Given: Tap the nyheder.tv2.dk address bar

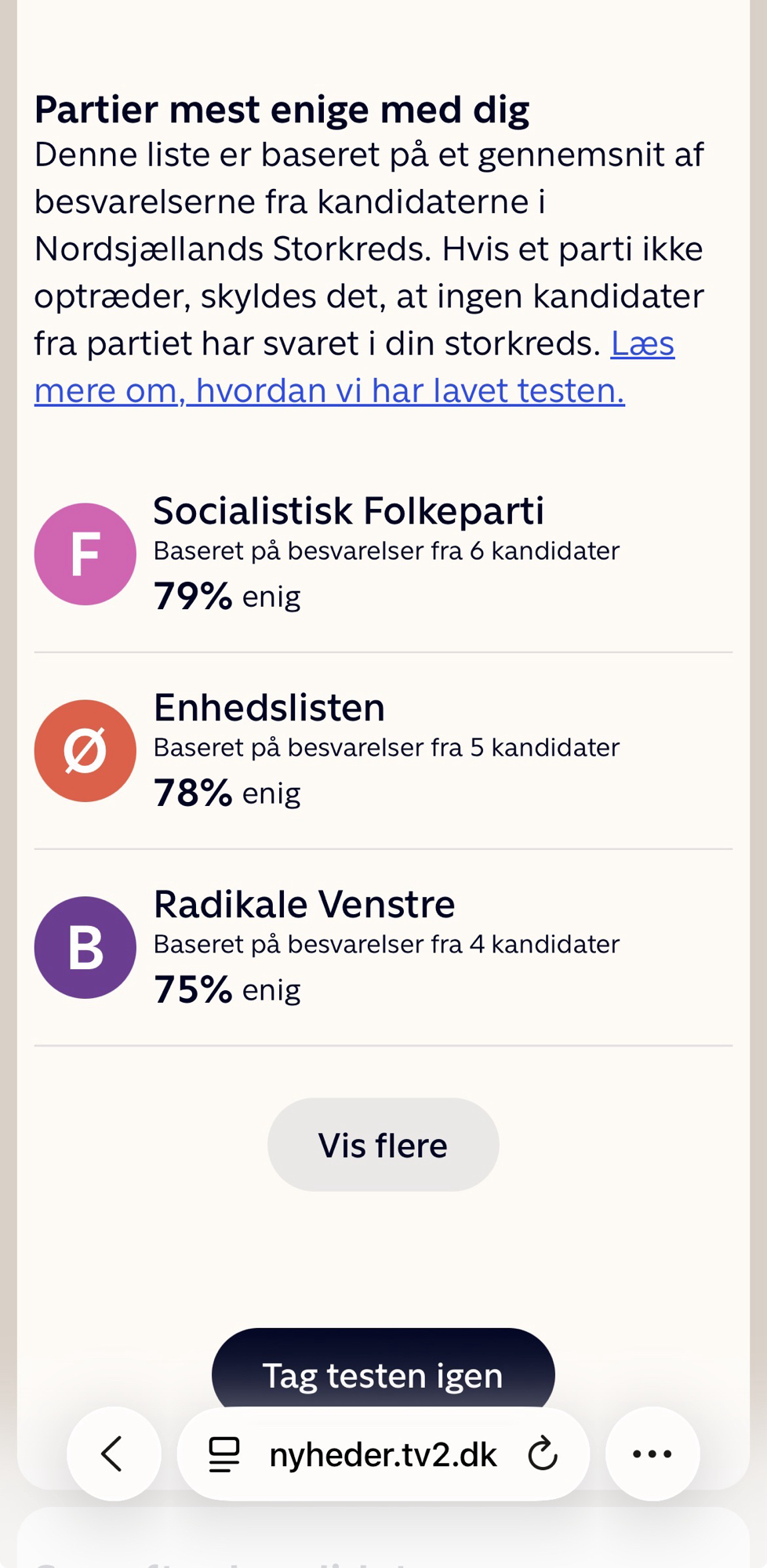Looking at the screenshot, I should tap(383, 1455).
